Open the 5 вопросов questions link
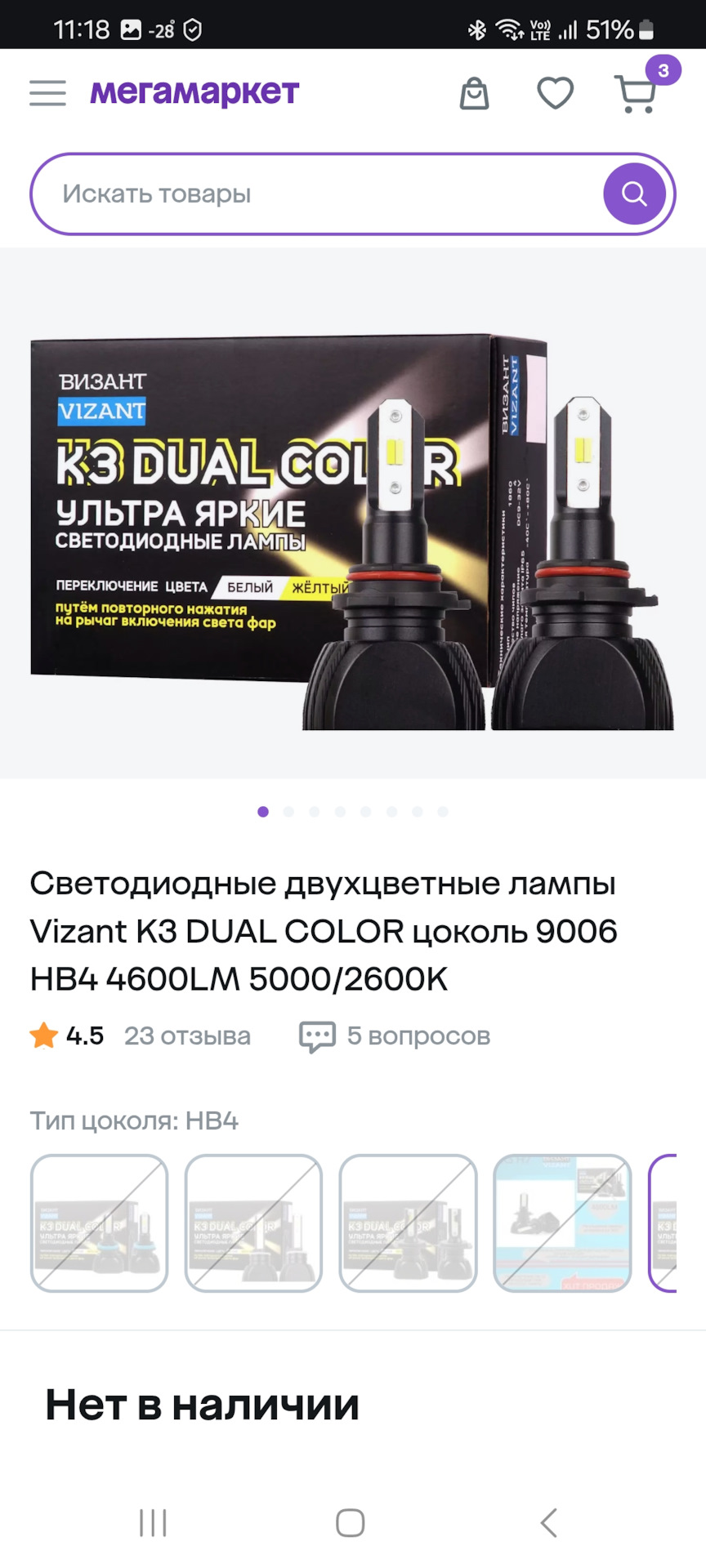Viewport: 706px width, 1568px height. 395,1036
